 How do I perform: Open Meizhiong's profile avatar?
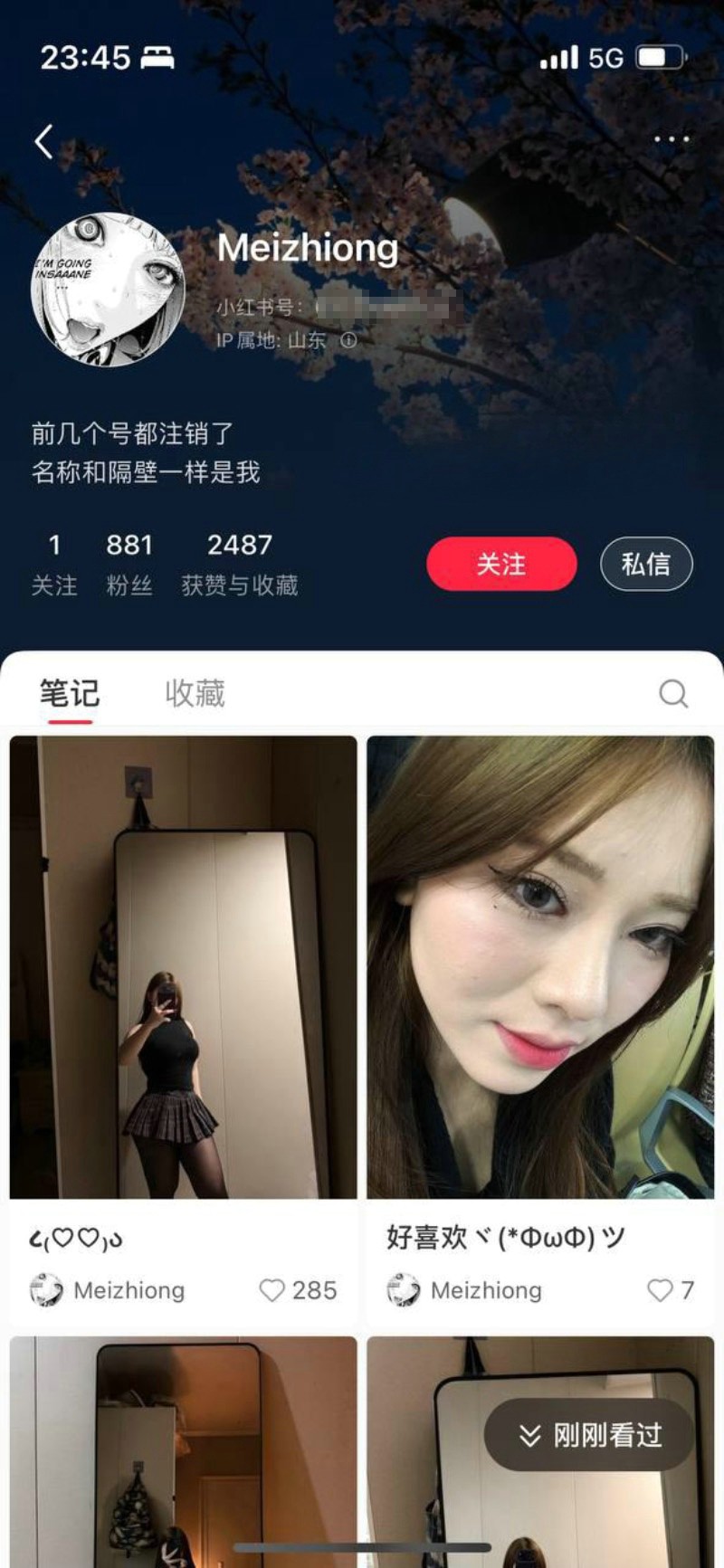click(108, 290)
